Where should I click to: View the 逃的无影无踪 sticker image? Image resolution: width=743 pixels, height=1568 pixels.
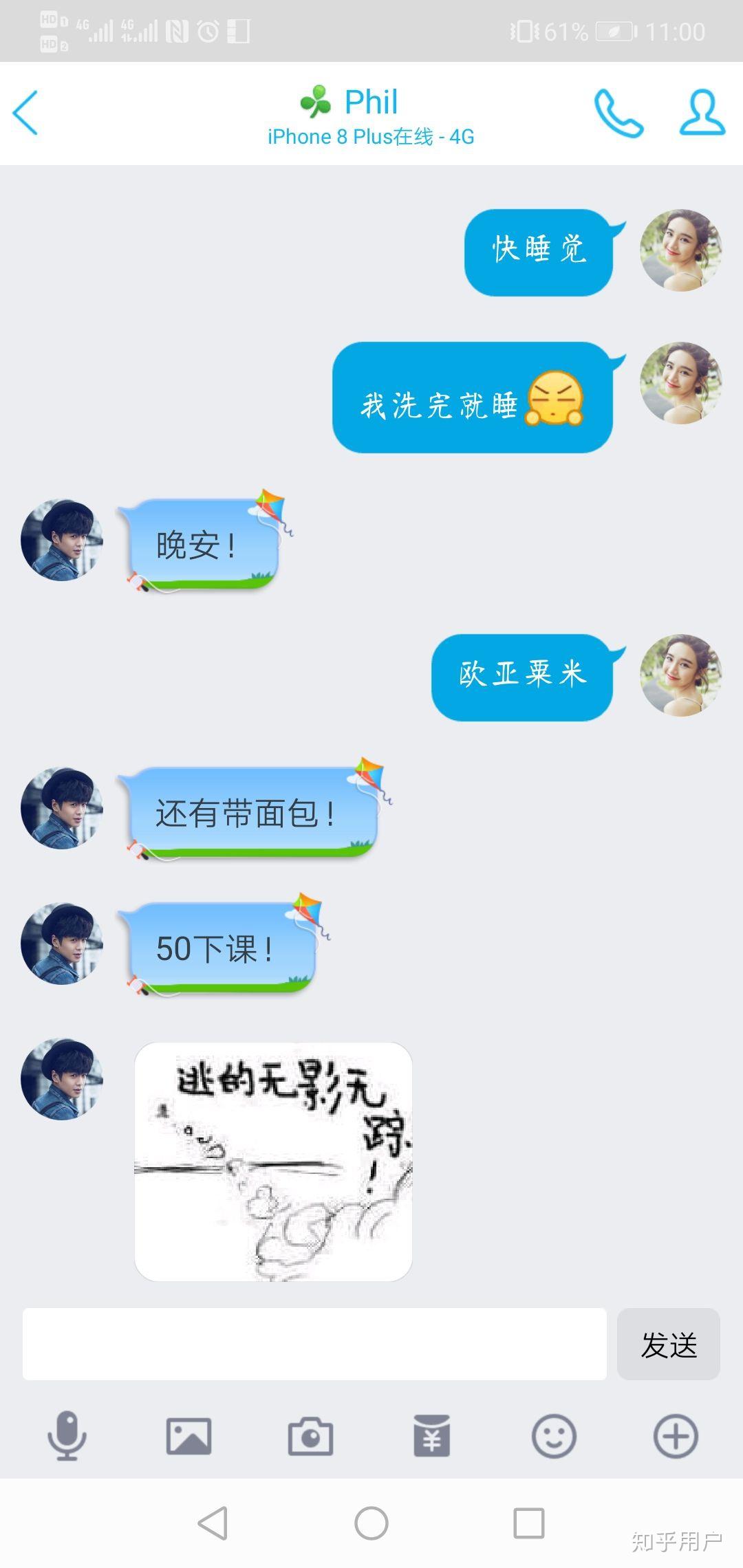point(273,1162)
